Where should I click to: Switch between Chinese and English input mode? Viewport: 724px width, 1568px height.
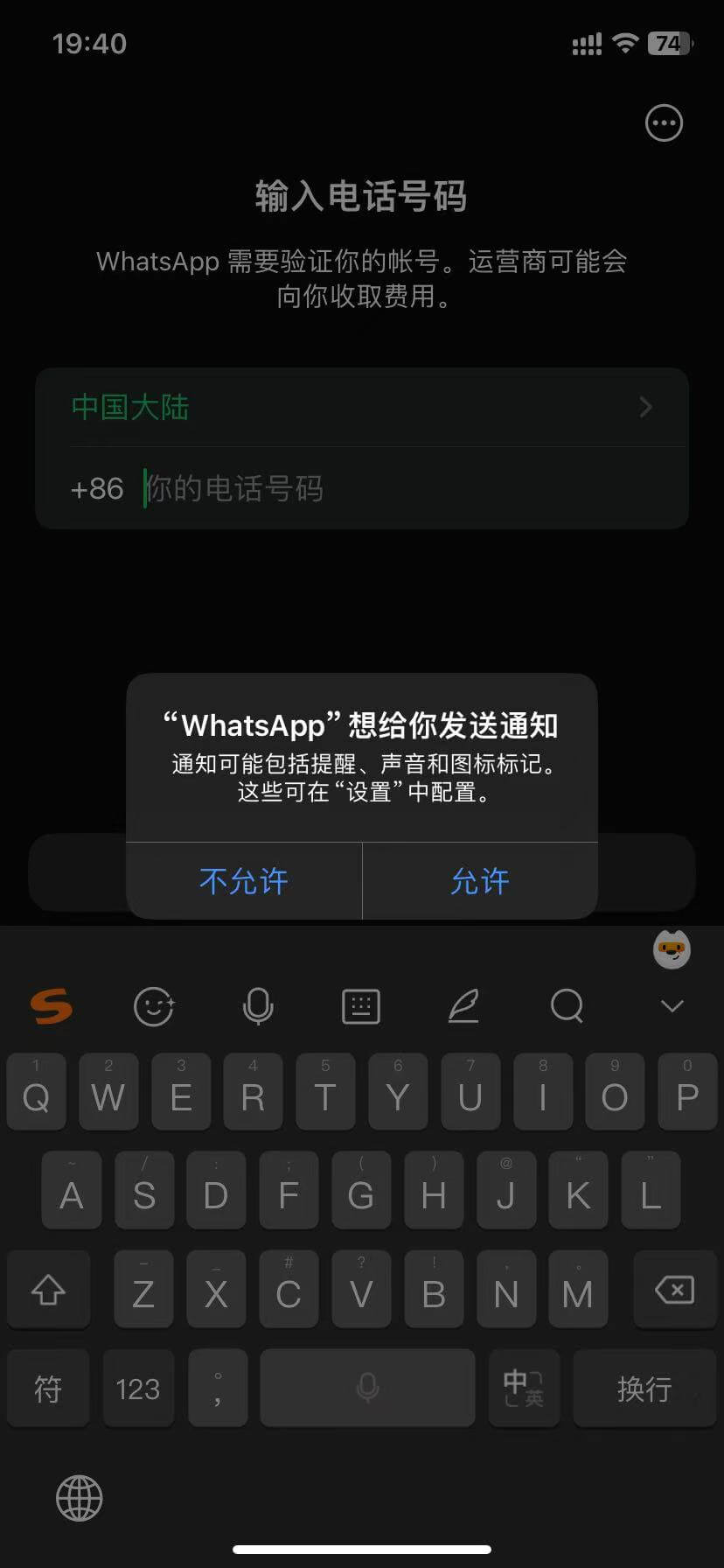[x=523, y=1388]
